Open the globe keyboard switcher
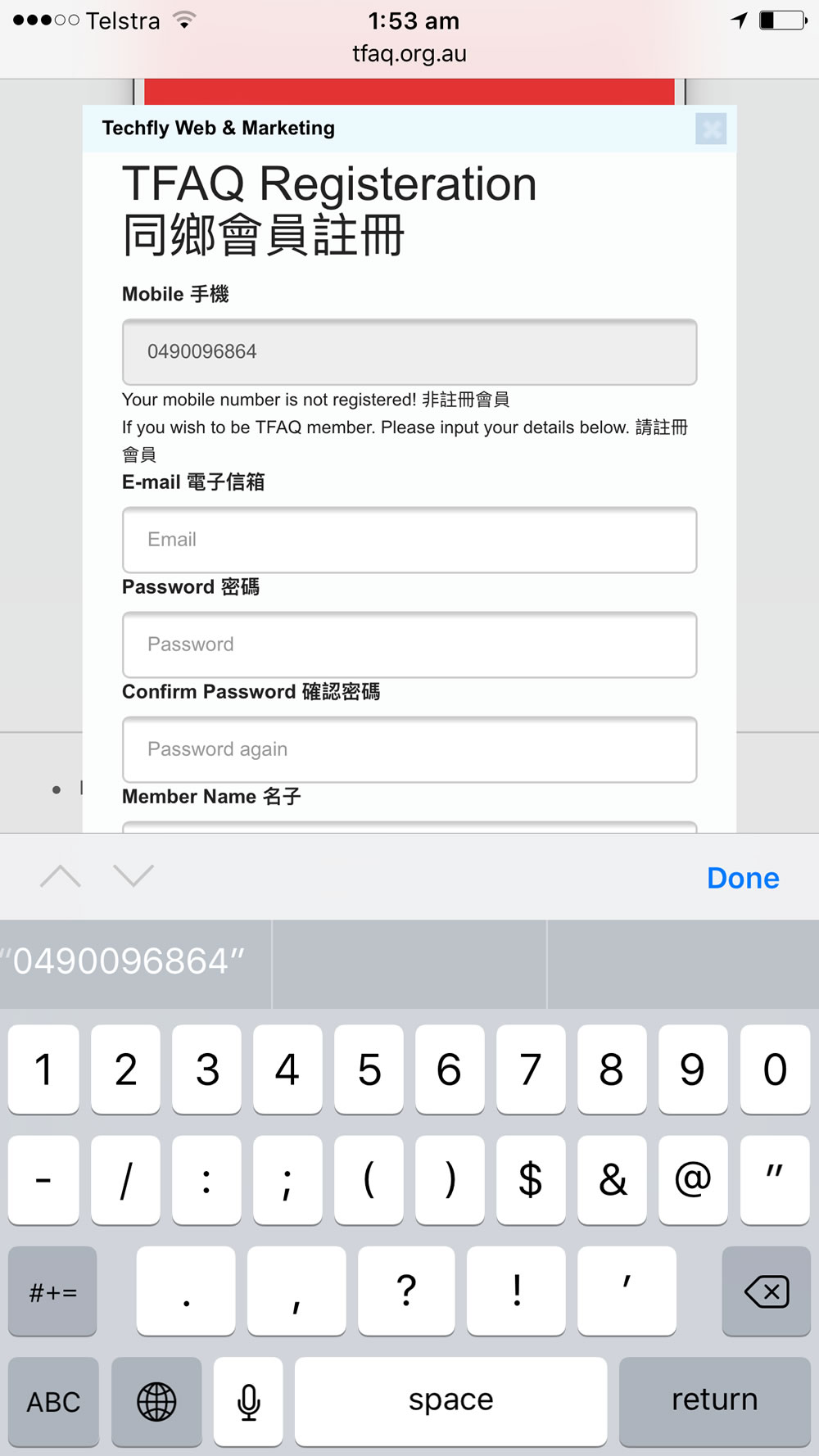The height and width of the screenshot is (1456, 819). tap(156, 1402)
